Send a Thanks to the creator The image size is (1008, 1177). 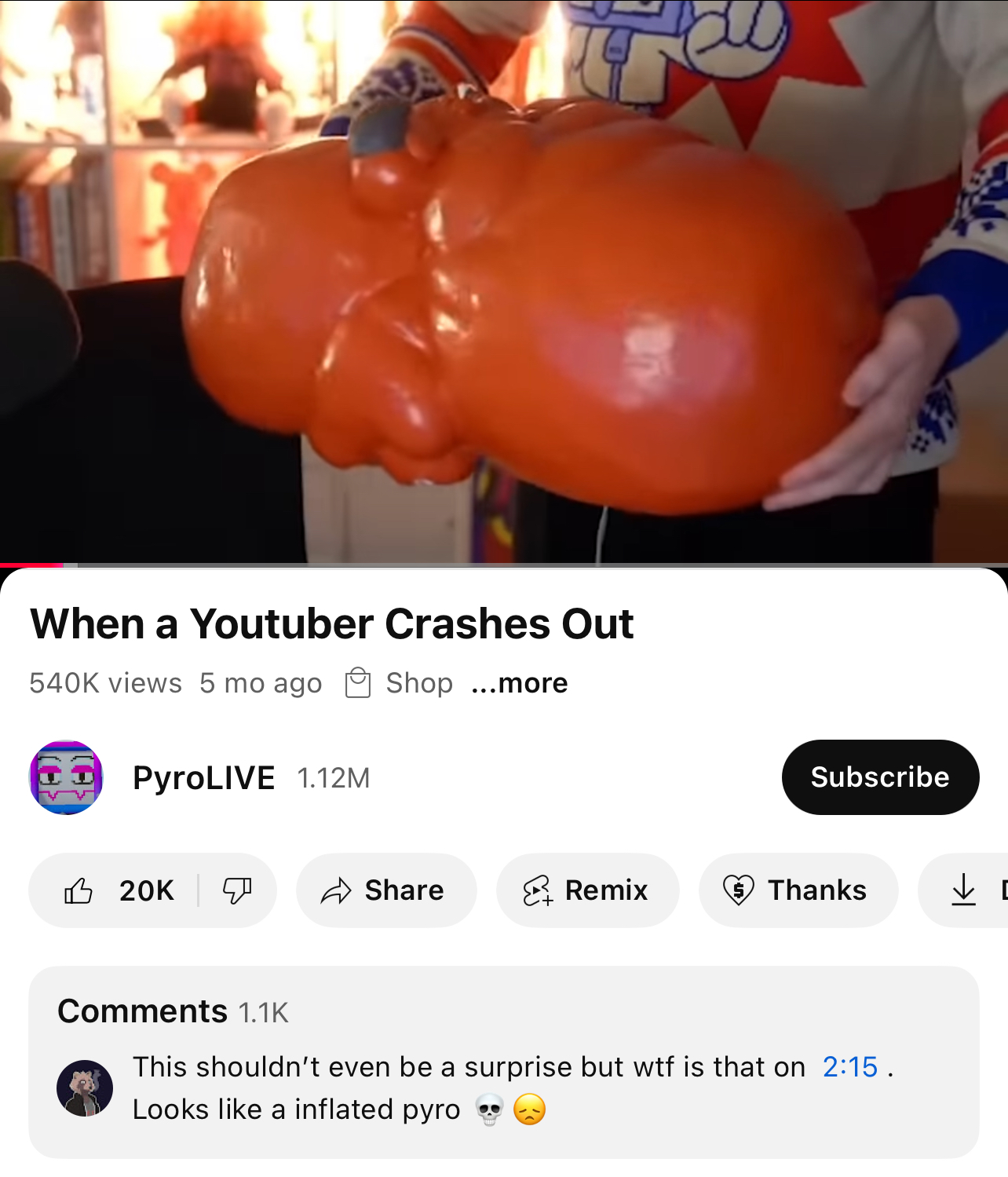(x=798, y=890)
